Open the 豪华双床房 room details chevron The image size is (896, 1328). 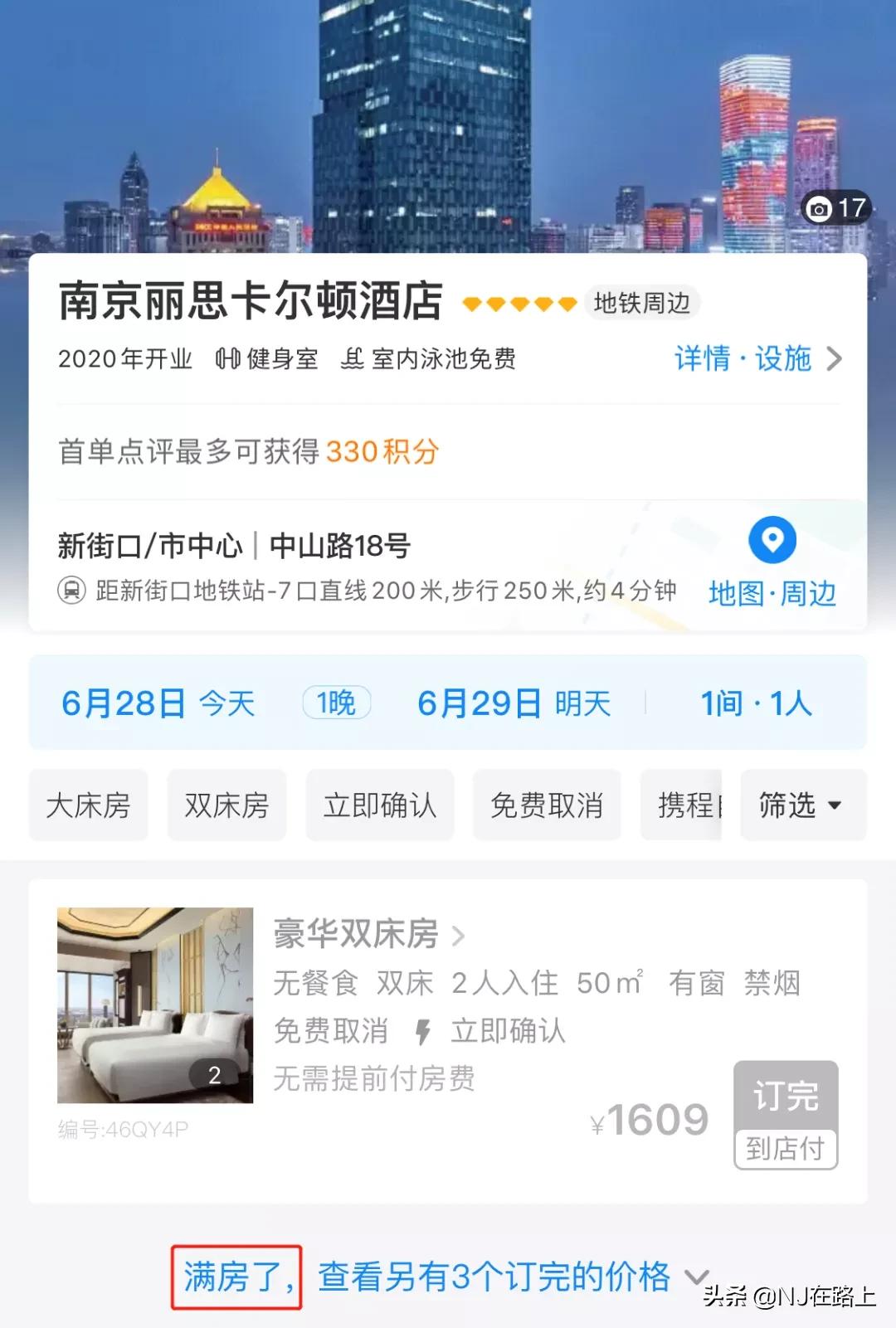click(457, 936)
